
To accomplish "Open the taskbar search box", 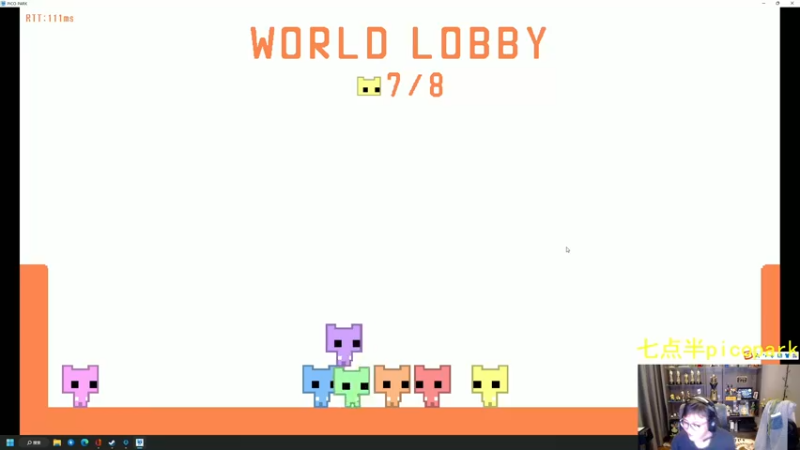I will click(34, 442).
